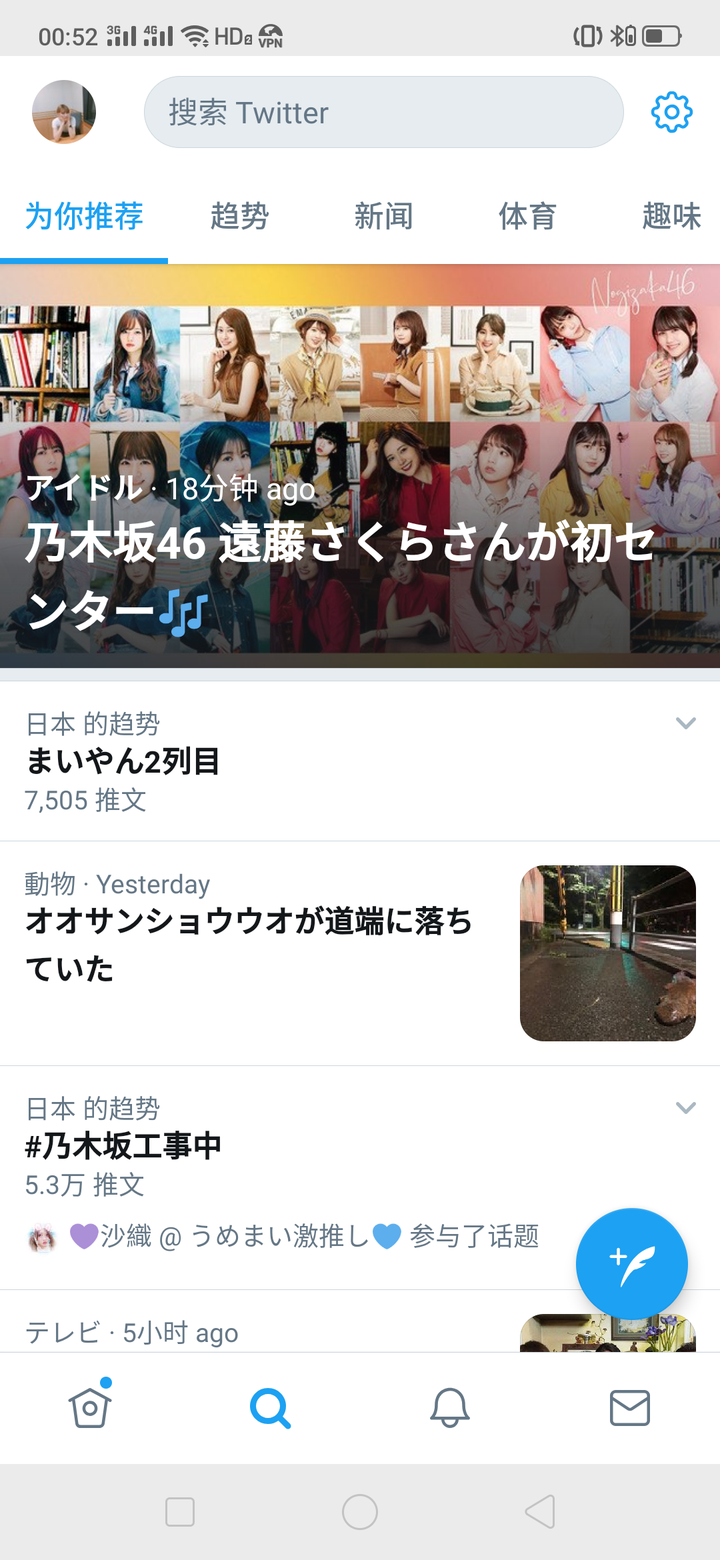The image size is (720, 1560).
Task: Expand options for #乃木坂工事中 trend
Action: point(686,1107)
